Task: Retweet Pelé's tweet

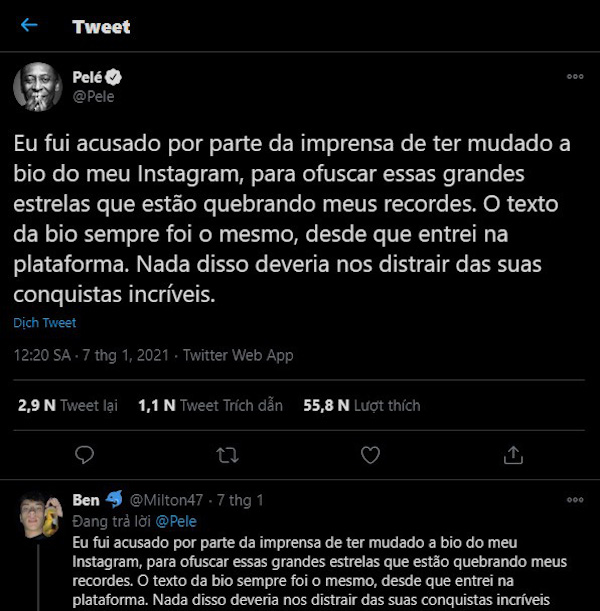Action: [x=228, y=455]
